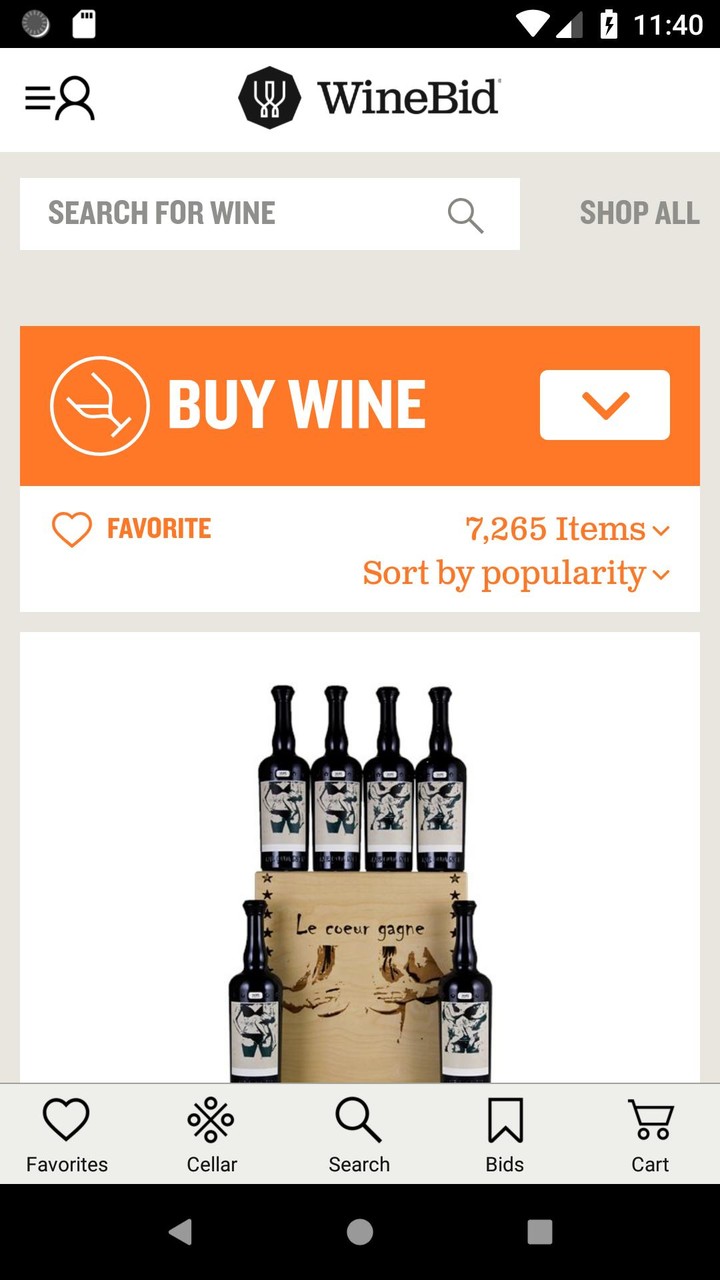Screen dimensions: 720x1280
Task: Select the wine glass icon on the banner
Action: (x=99, y=404)
